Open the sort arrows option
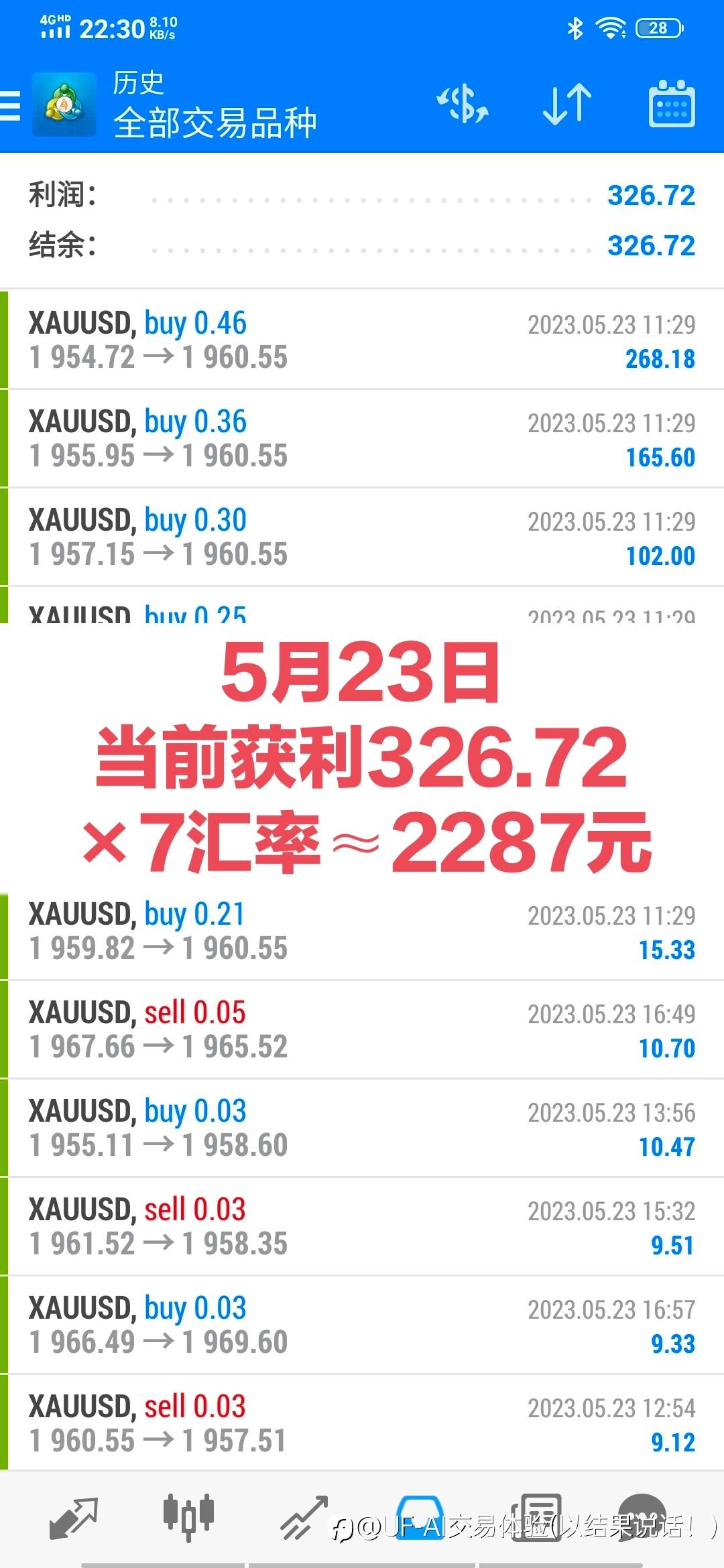This screenshot has height=1568, width=724. coord(567,105)
